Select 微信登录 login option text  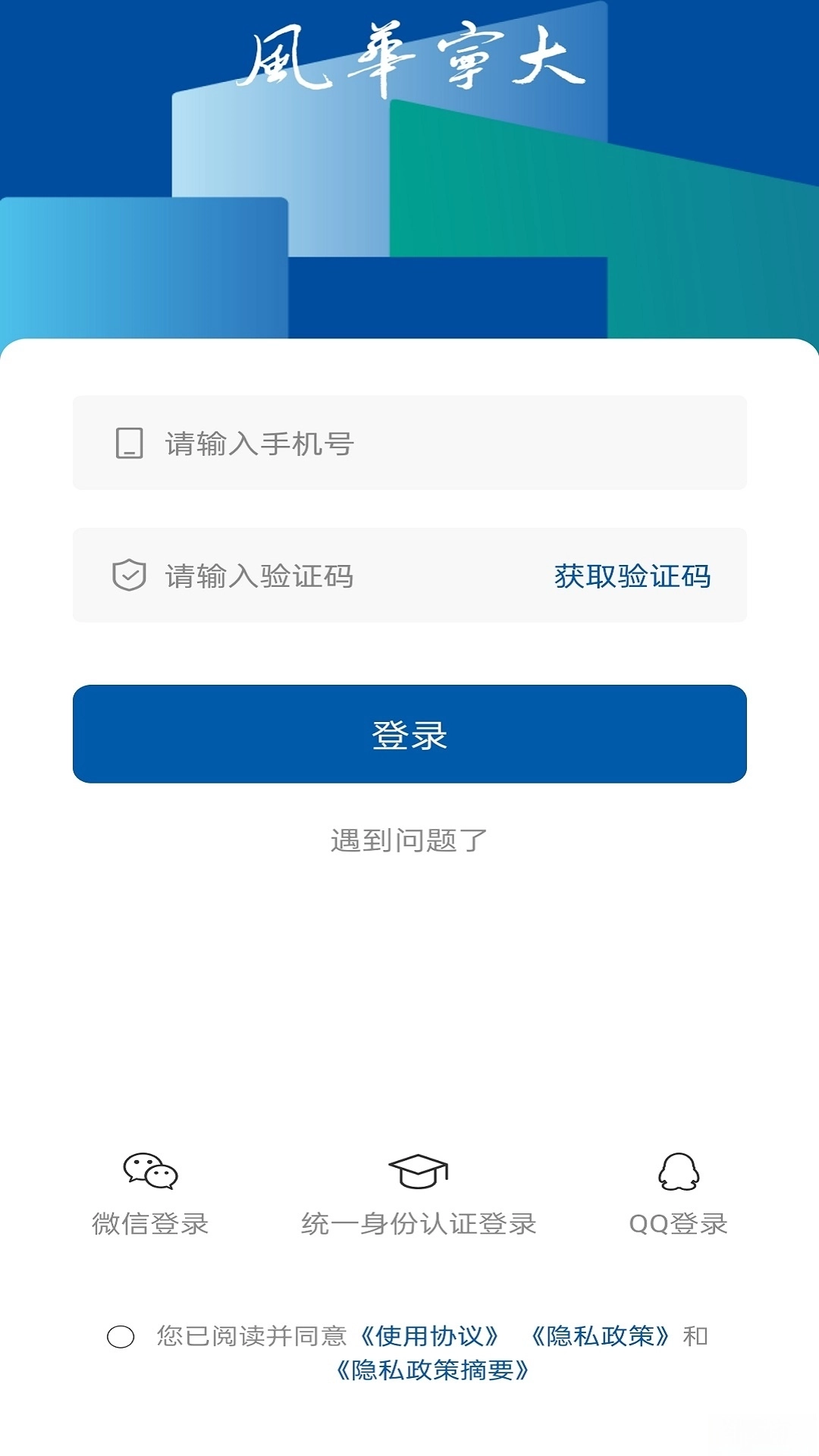pos(152,1222)
